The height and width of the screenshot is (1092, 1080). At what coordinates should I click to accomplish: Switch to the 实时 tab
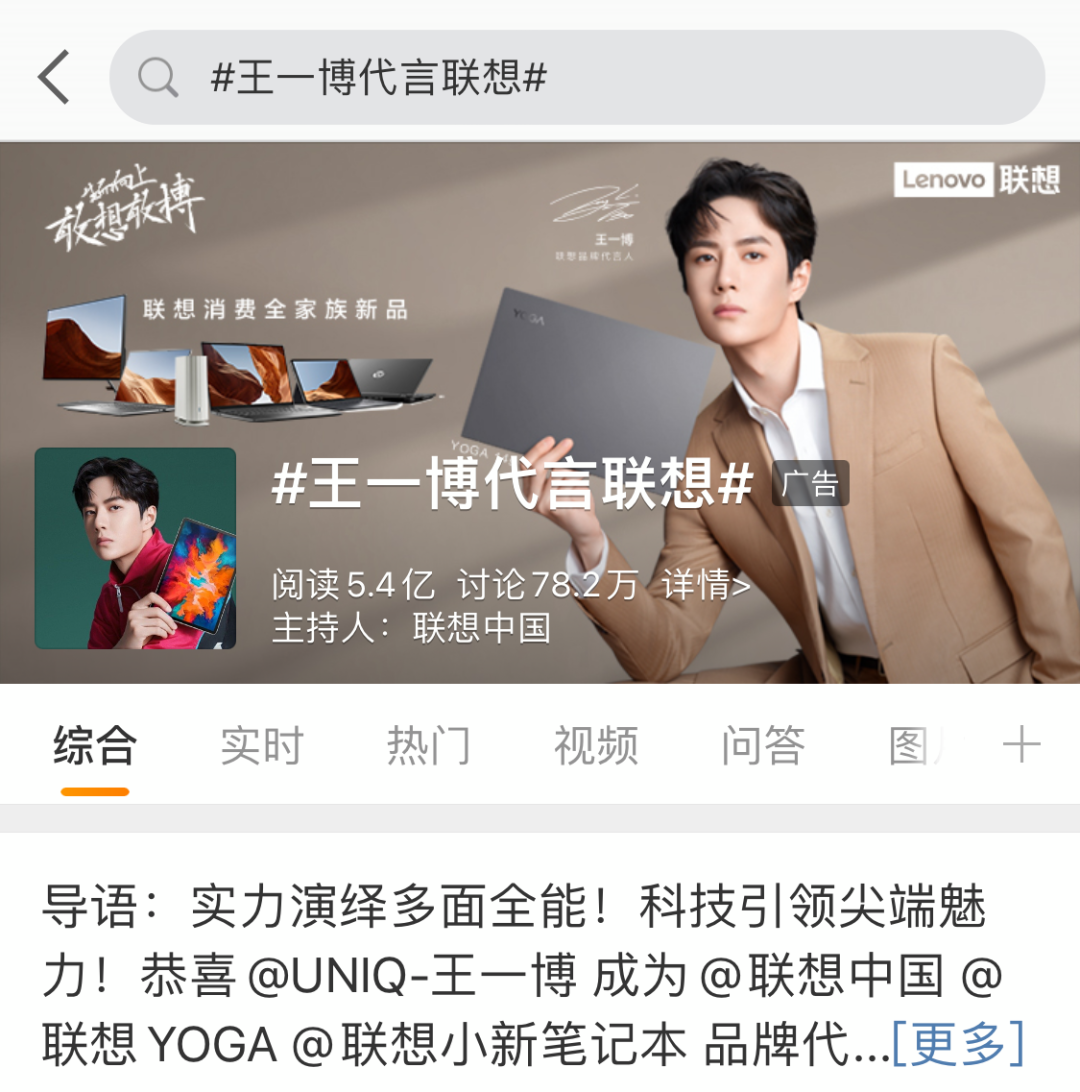point(262,746)
